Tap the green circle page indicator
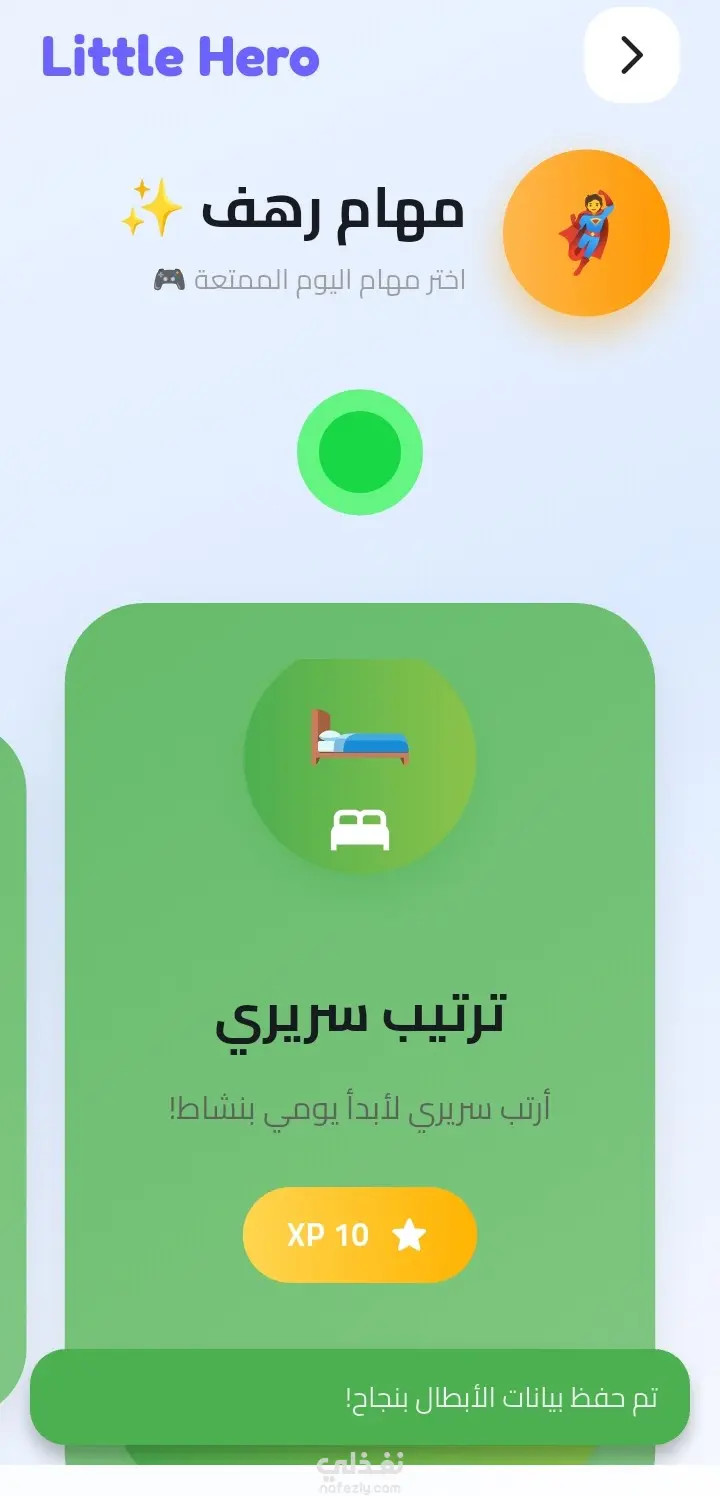The width and height of the screenshot is (720, 1496). pyautogui.click(x=360, y=453)
